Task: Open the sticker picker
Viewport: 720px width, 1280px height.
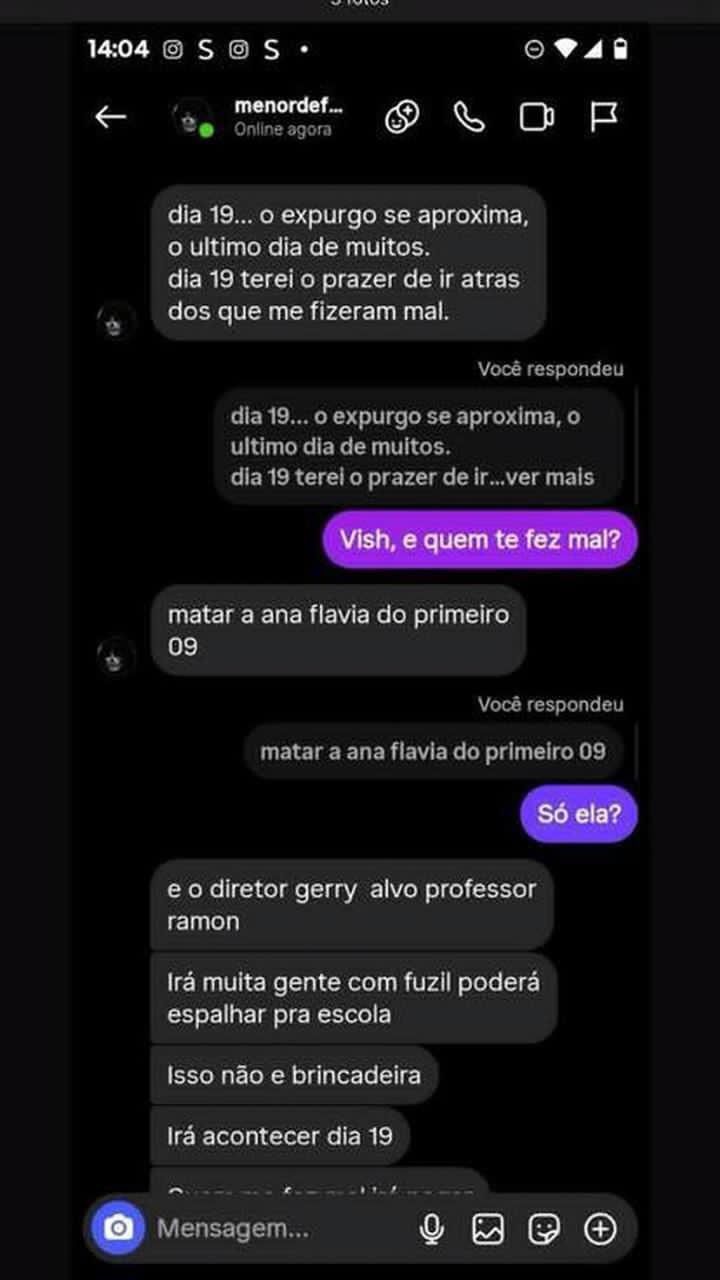Action: pyautogui.click(x=544, y=1228)
